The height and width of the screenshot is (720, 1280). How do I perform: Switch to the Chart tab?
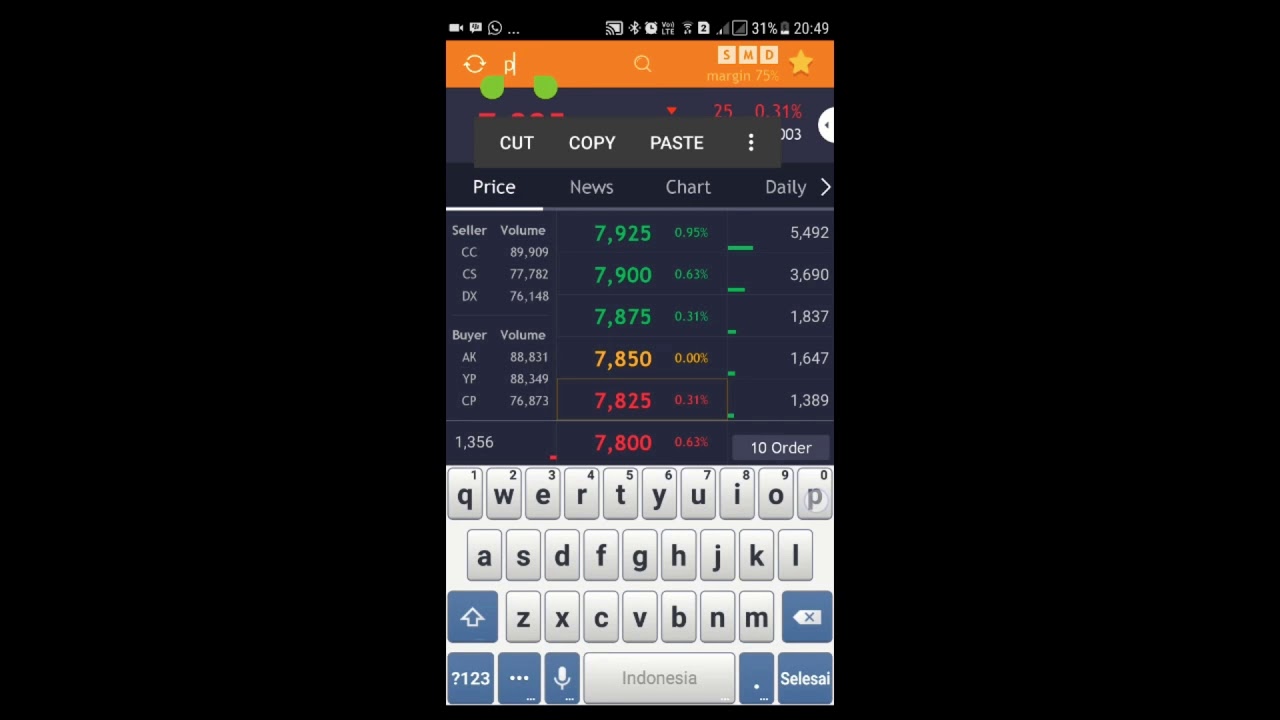coord(688,187)
